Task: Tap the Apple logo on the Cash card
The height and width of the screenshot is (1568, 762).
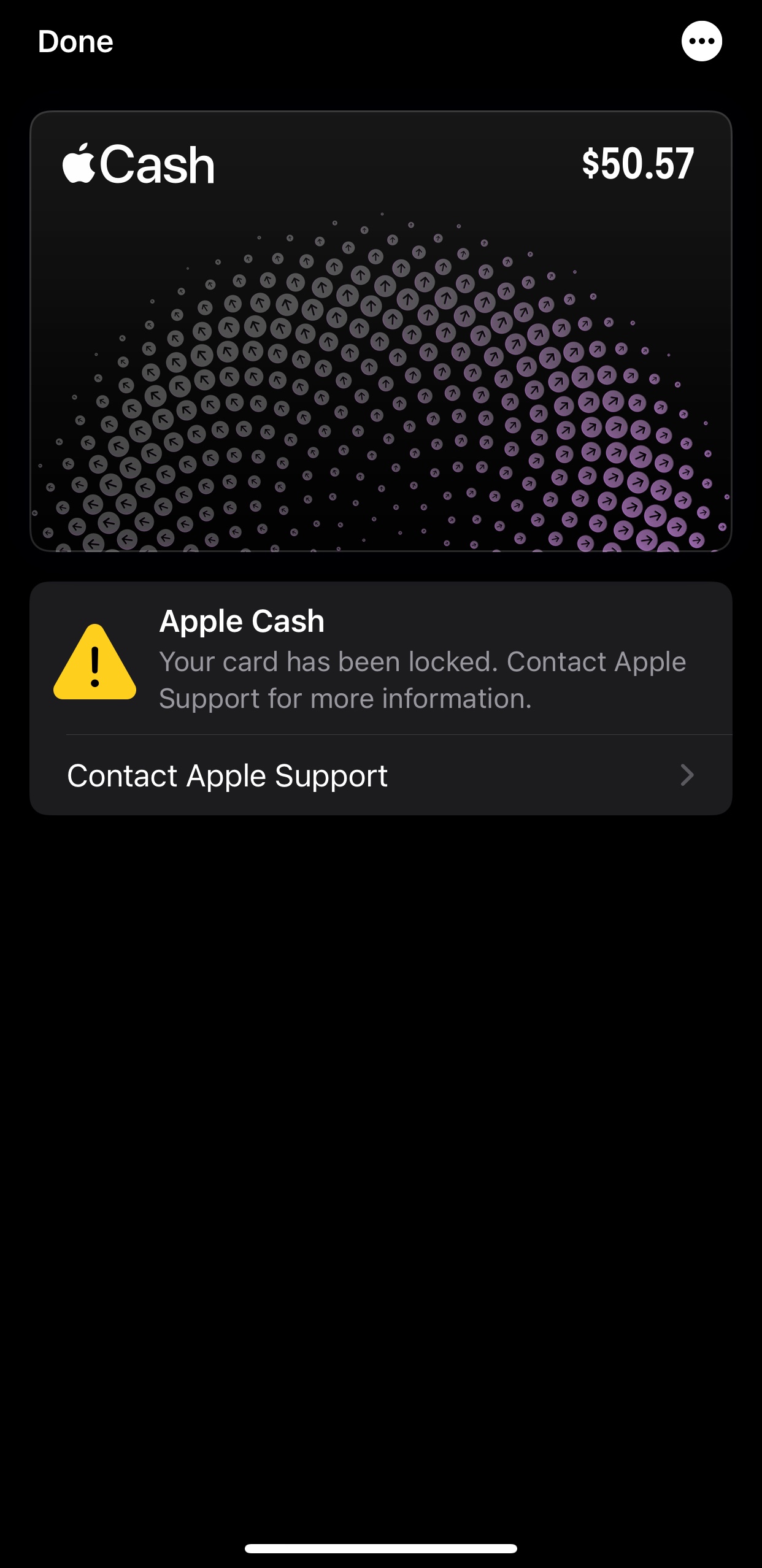Action: pos(80,164)
